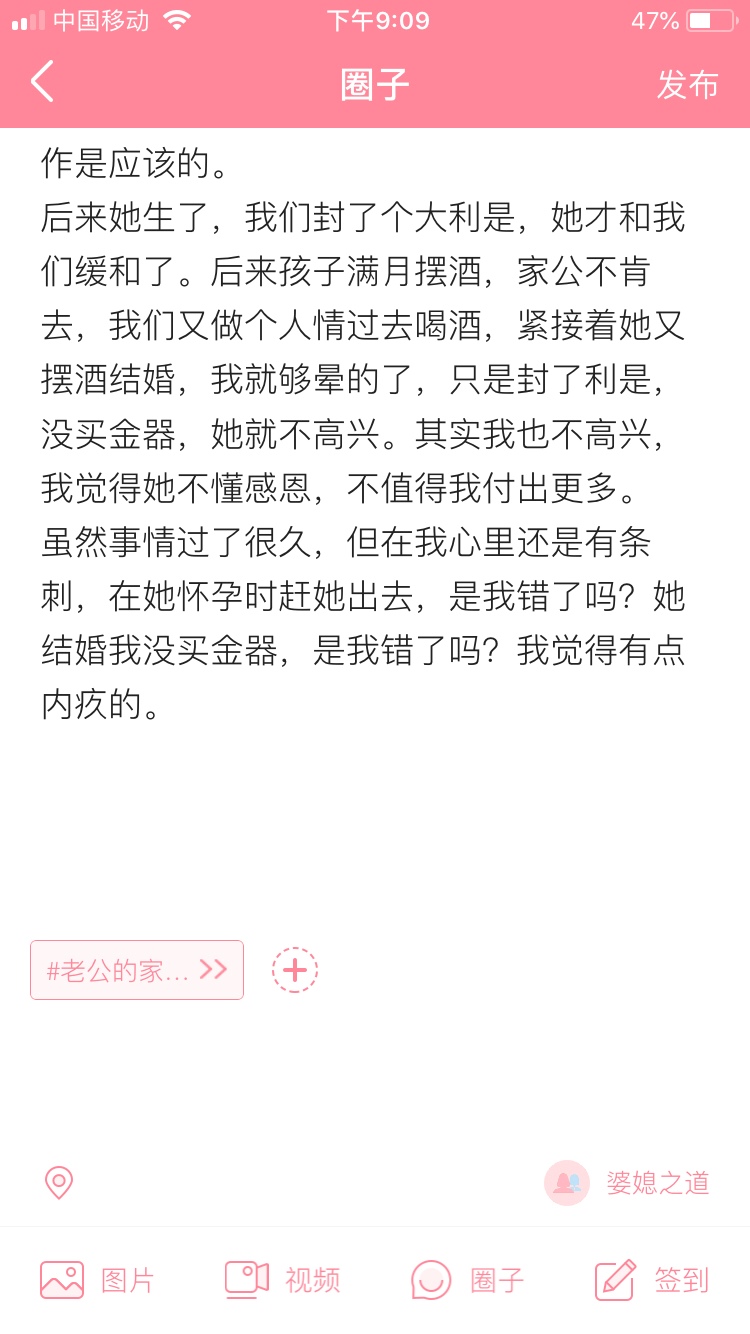Select the 婆媳之道 circle
Viewport: 750px width, 1334px height.
[627, 1183]
